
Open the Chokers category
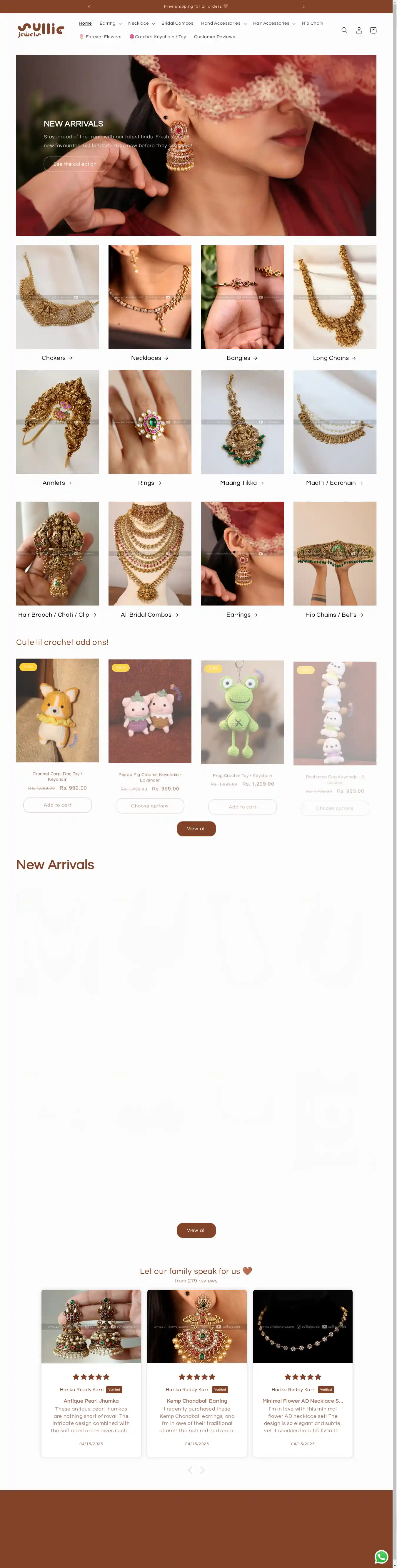(57, 358)
